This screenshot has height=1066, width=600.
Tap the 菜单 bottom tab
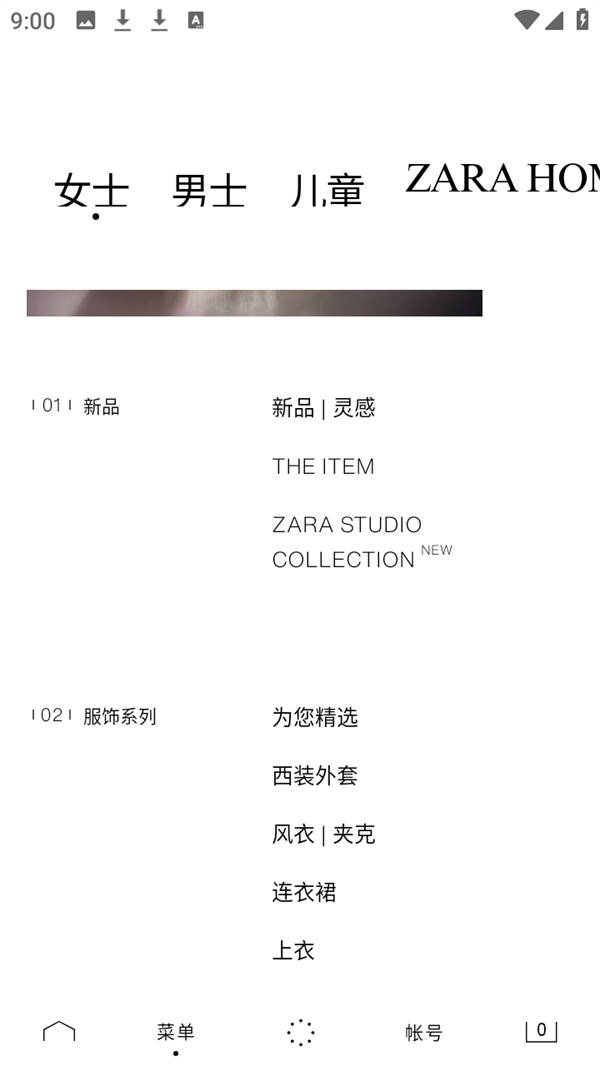coord(176,1033)
